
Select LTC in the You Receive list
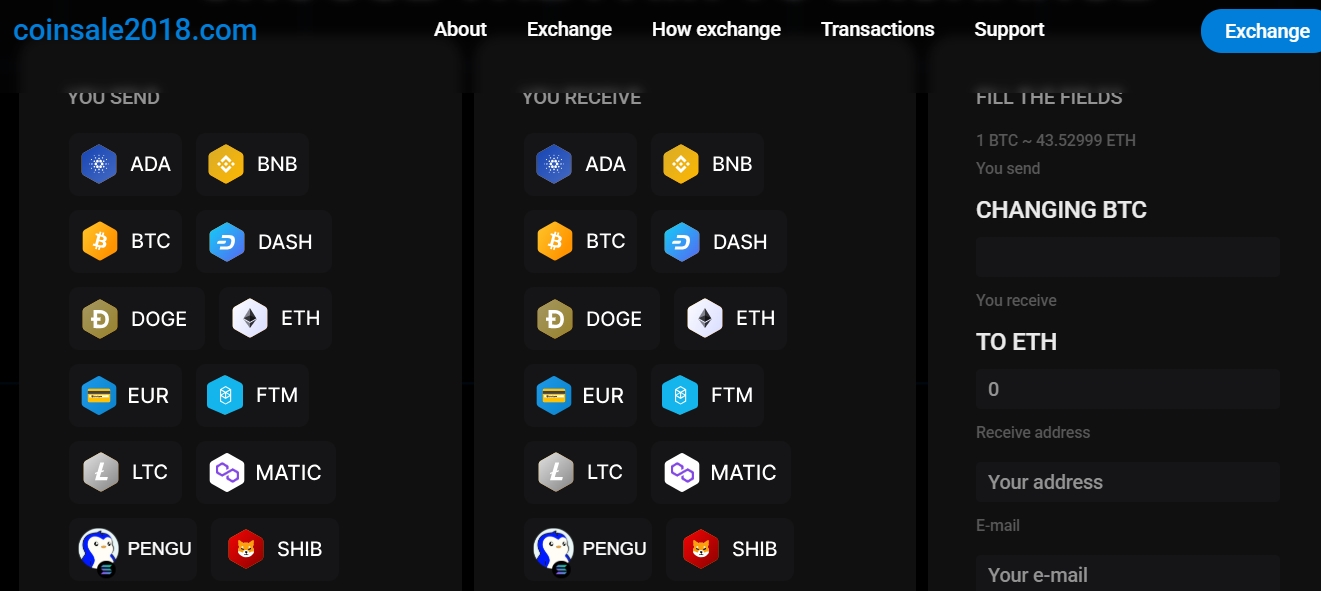tap(580, 472)
